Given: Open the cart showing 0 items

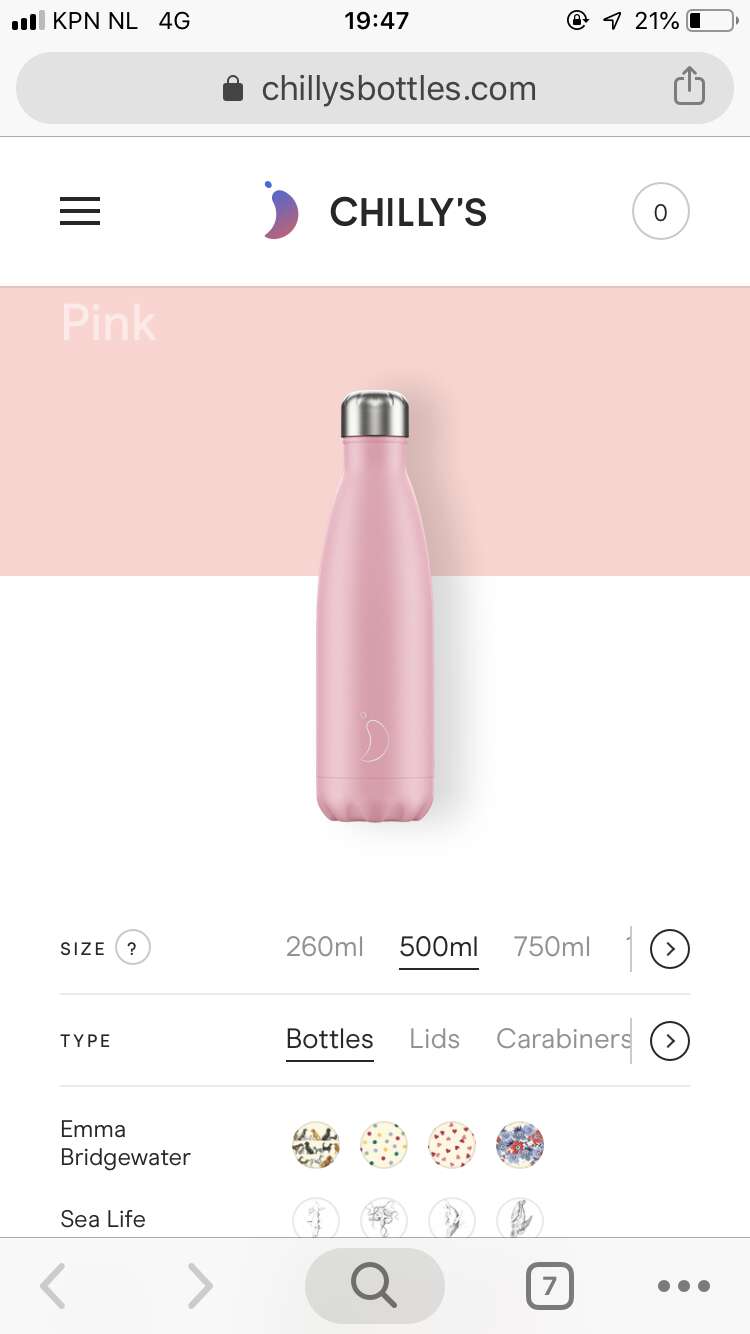Looking at the screenshot, I should 660,212.
